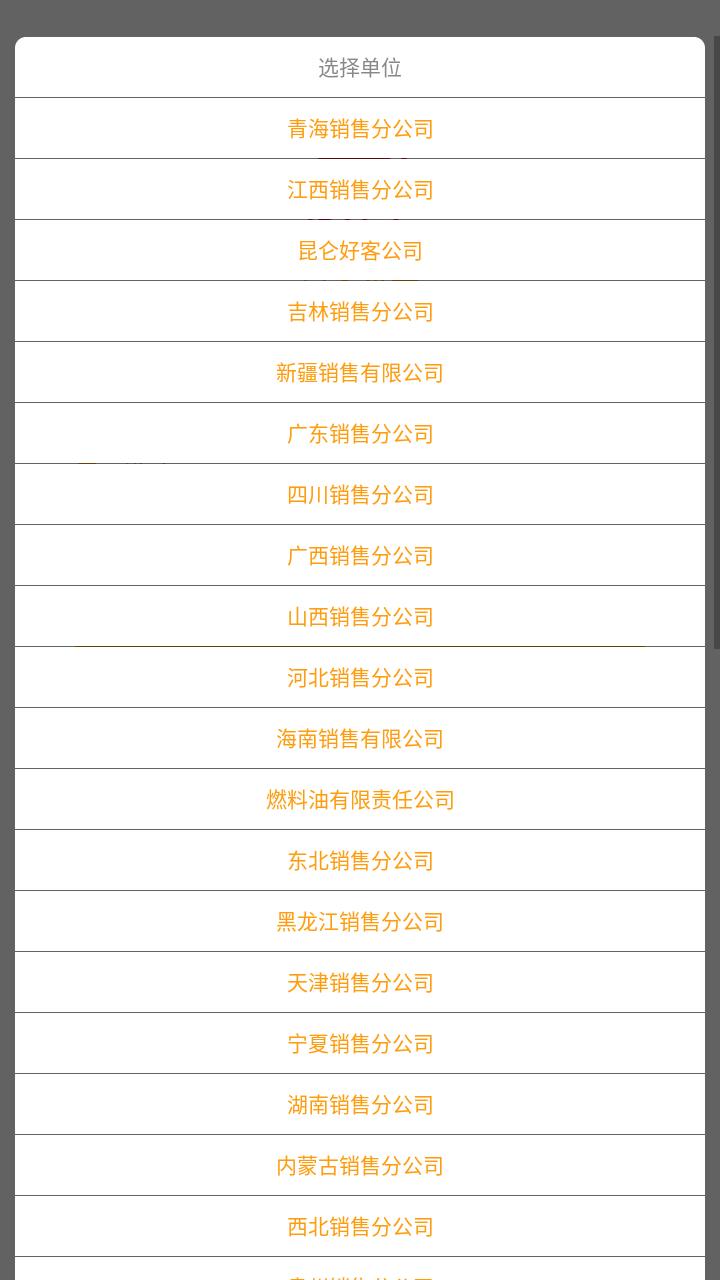
Task: Select 内蒙古销售分公司 entry
Action: coord(360,1165)
